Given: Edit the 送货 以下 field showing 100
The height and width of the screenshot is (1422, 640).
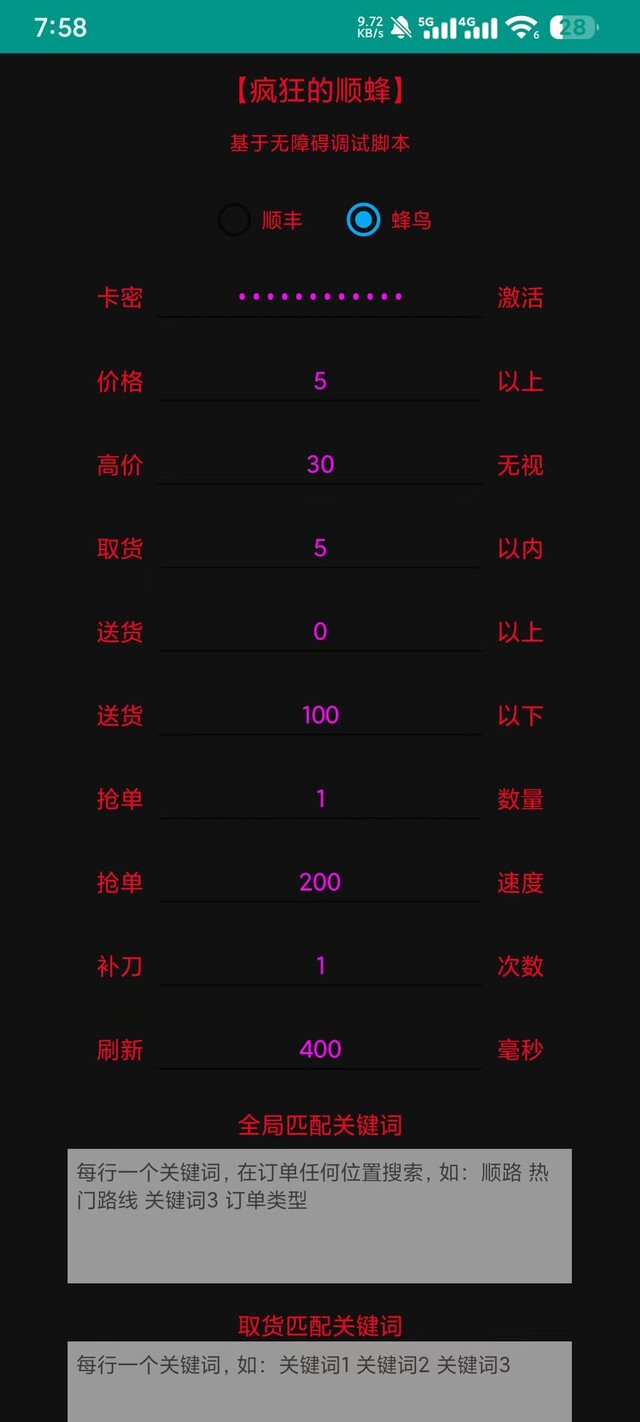Looking at the screenshot, I should 320,715.
